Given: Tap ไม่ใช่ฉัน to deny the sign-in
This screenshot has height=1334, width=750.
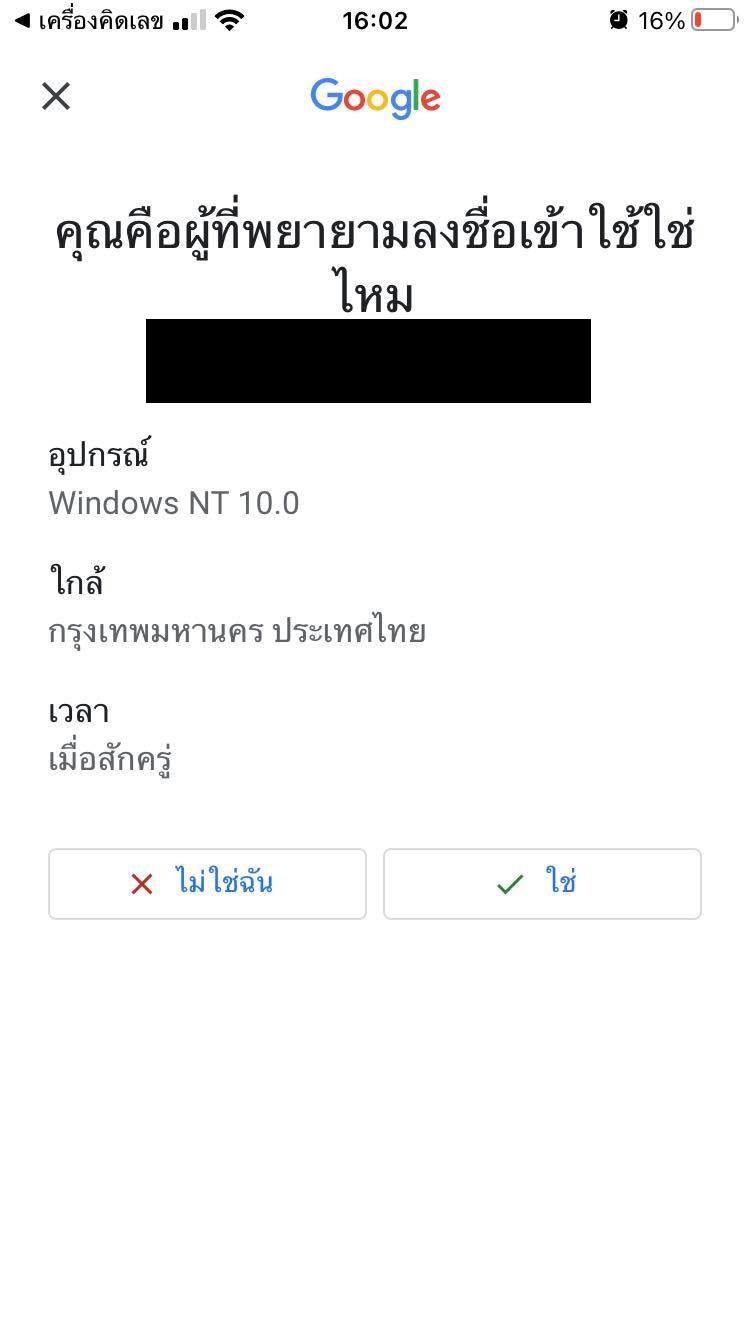Looking at the screenshot, I should tap(207, 884).
